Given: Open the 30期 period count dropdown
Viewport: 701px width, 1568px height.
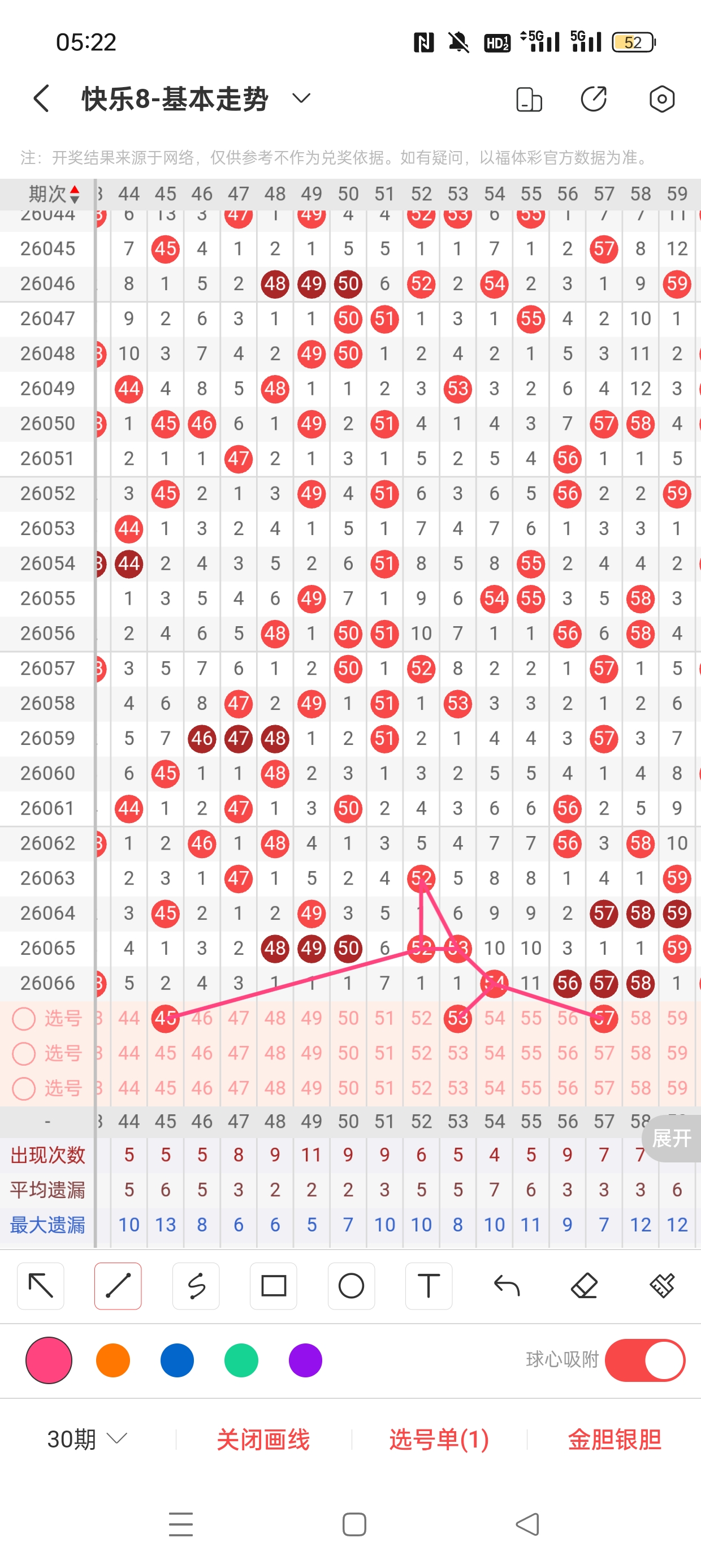Looking at the screenshot, I should (x=87, y=1439).
